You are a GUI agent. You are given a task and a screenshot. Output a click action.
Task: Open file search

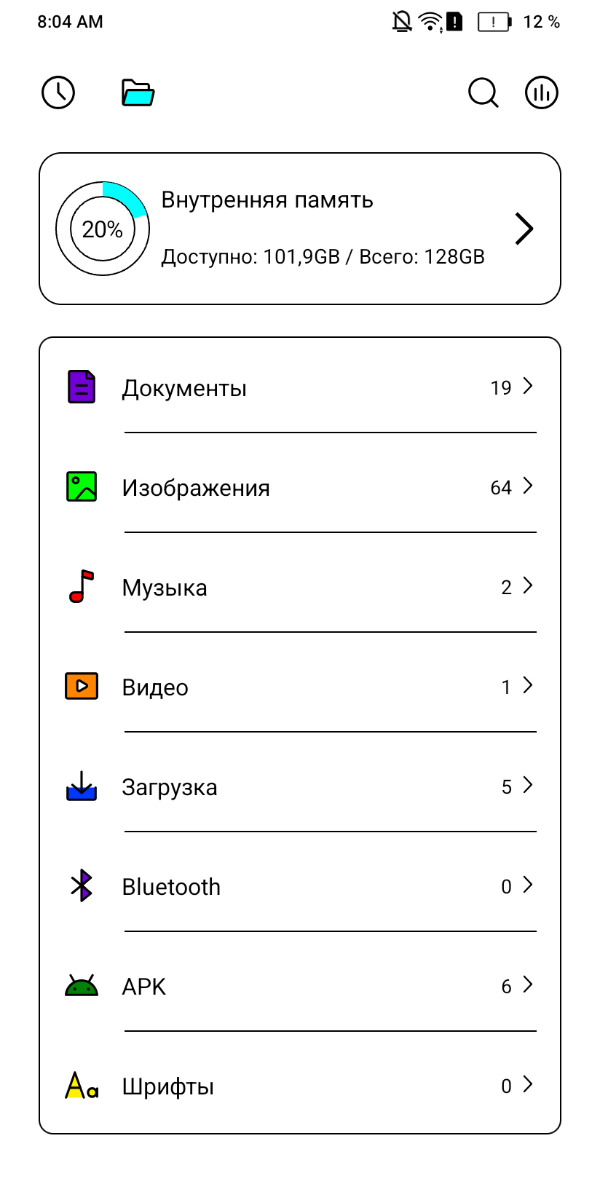click(x=483, y=93)
